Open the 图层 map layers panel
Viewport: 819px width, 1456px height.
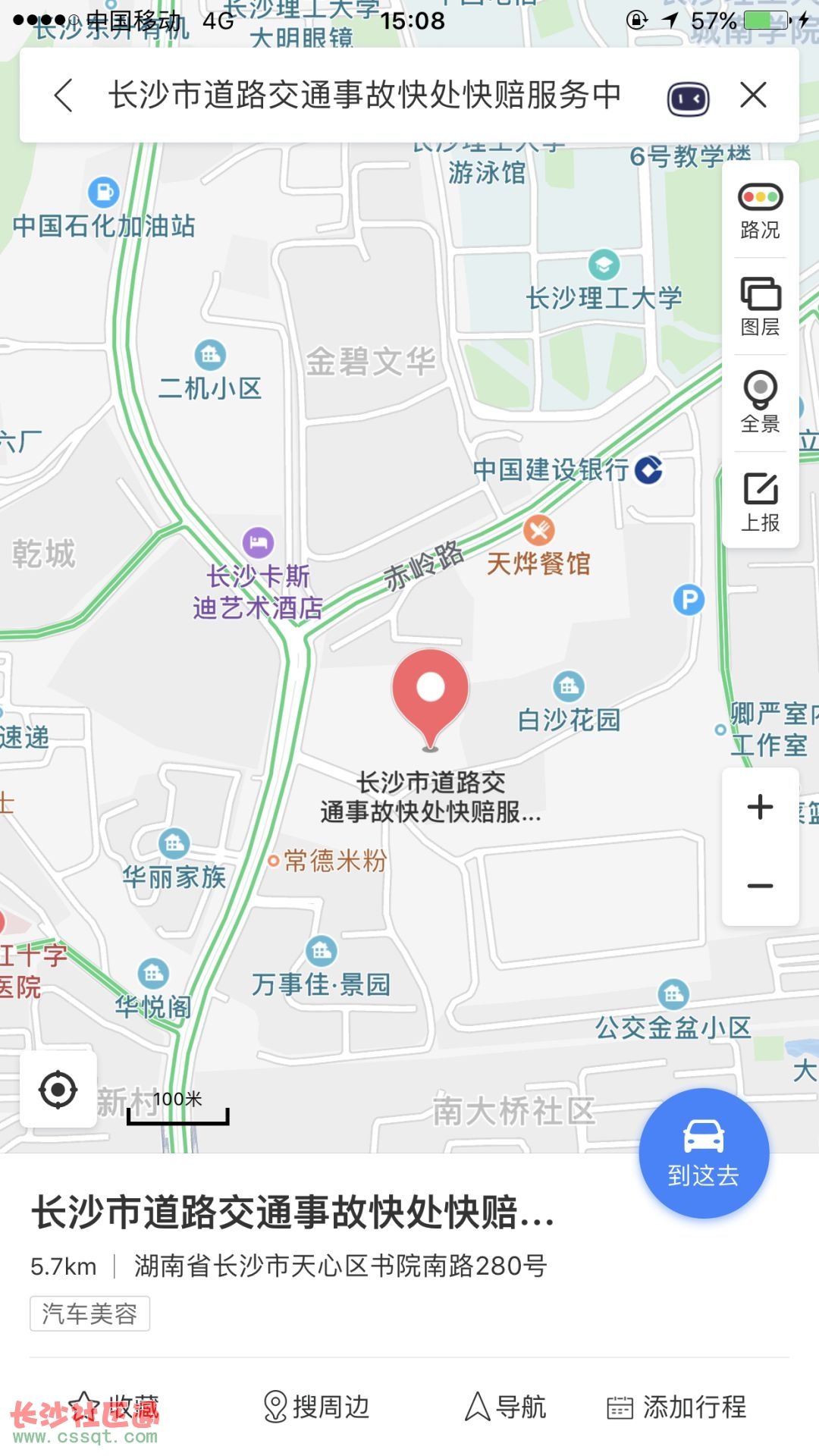coord(760,307)
